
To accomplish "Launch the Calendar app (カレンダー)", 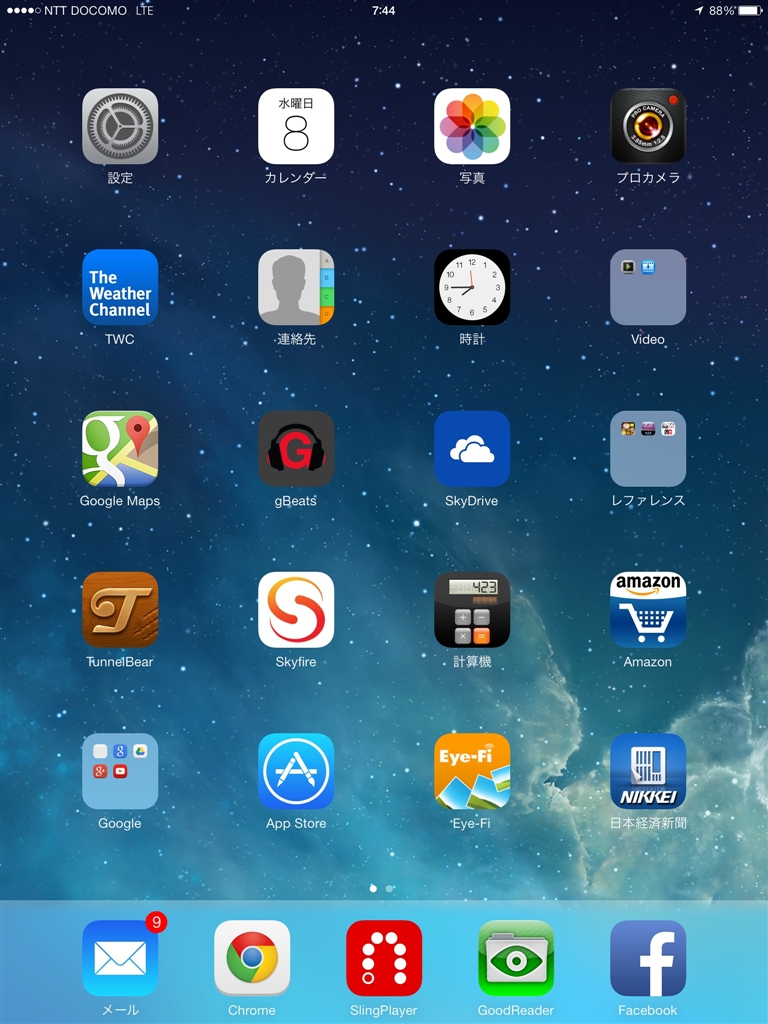I will [296, 126].
